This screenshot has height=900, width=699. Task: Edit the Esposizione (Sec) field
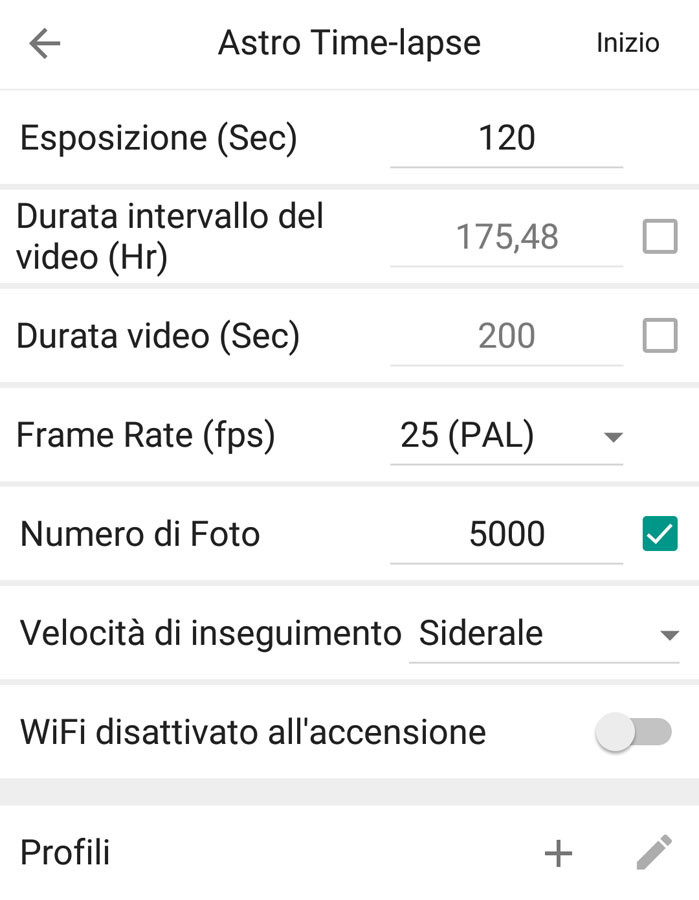pos(506,138)
